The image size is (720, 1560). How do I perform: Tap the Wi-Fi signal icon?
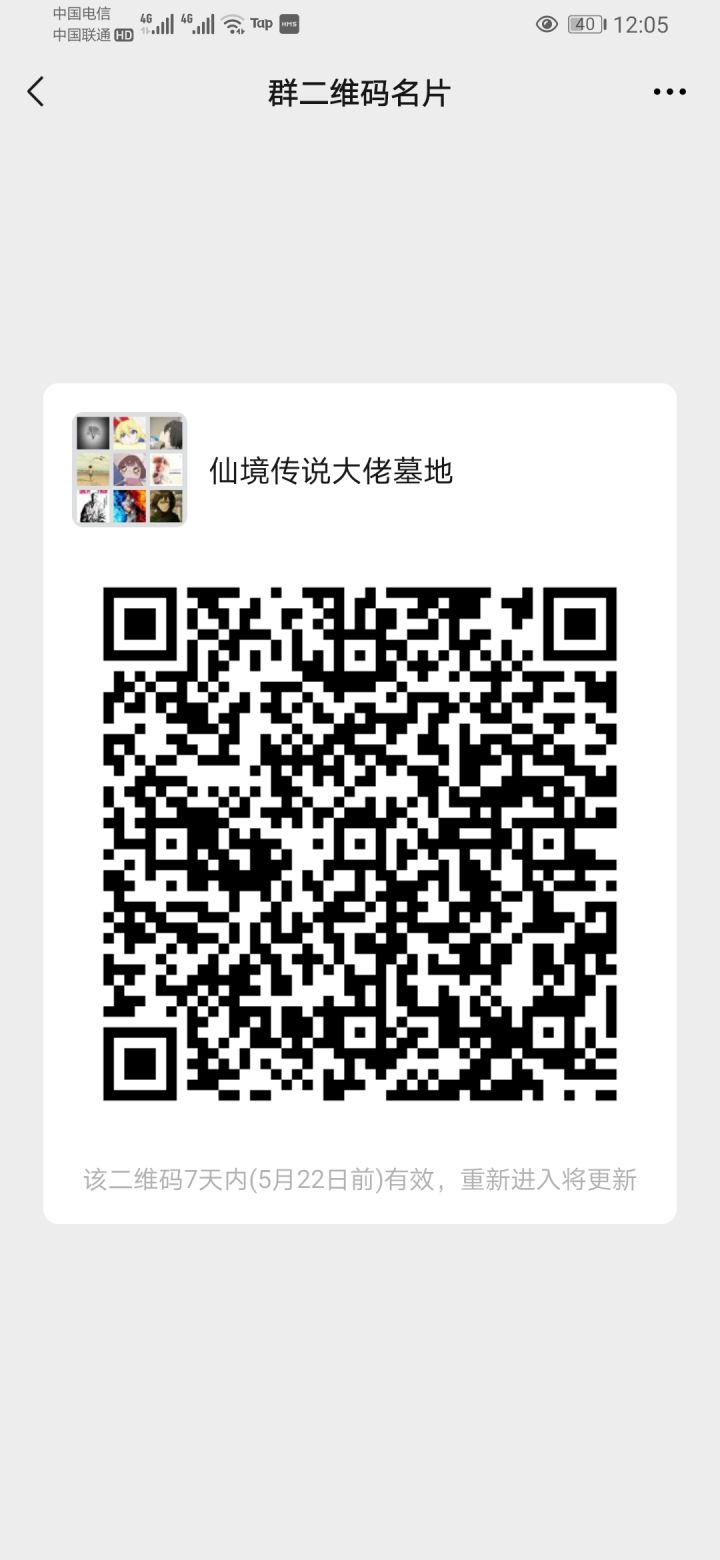click(234, 23)
